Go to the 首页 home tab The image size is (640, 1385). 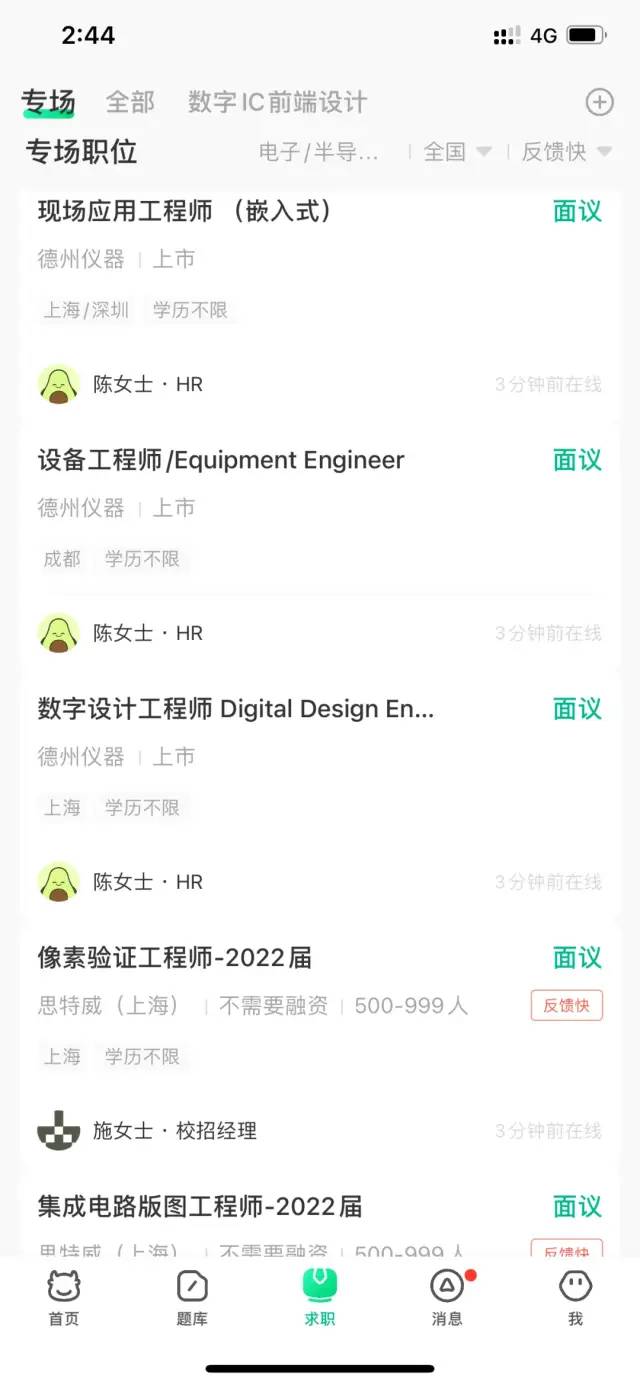click(x=64, y=1297)
